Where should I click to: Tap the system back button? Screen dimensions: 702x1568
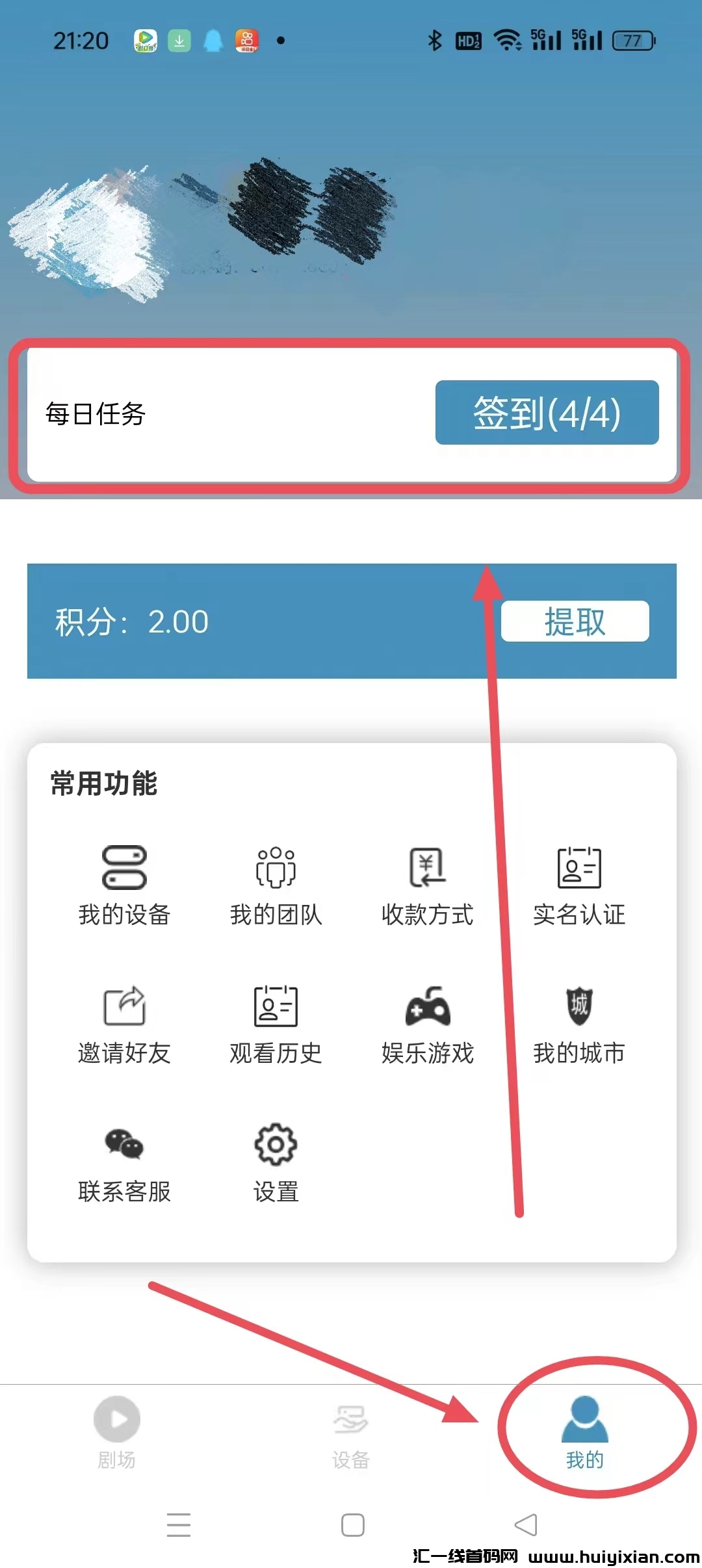525,1524
